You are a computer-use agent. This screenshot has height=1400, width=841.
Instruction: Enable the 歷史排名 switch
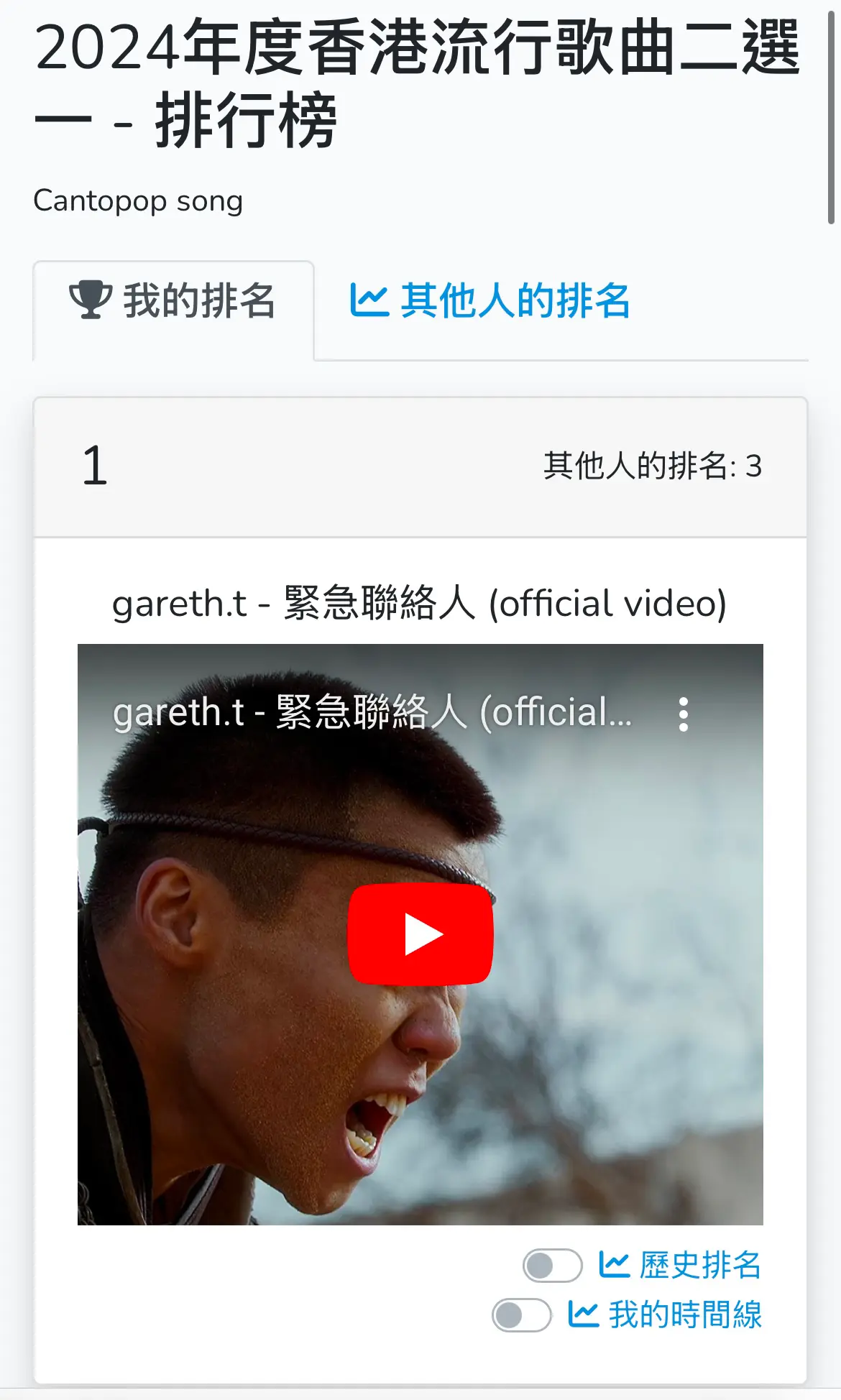coord(552,1266)
